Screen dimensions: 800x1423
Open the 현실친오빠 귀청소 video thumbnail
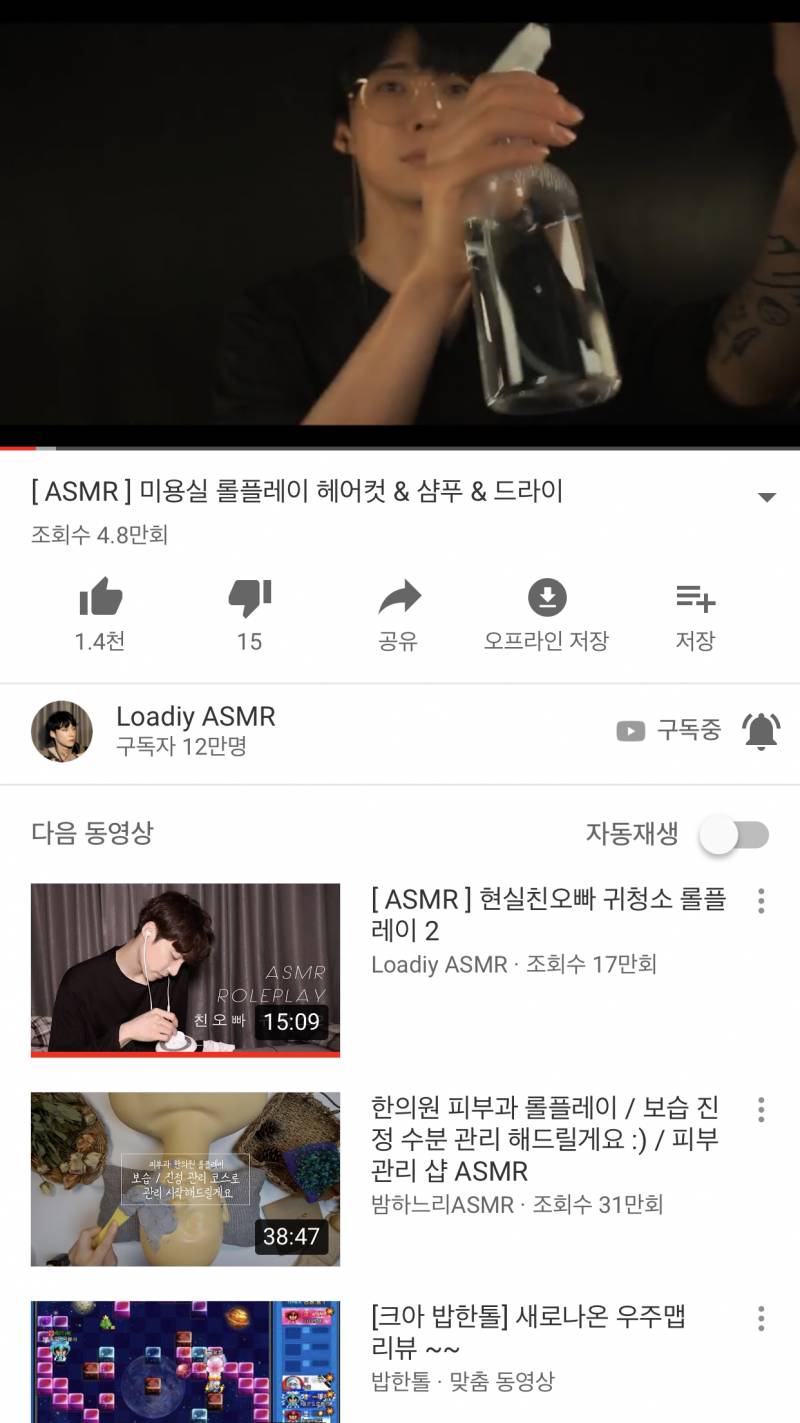(185, 968)
